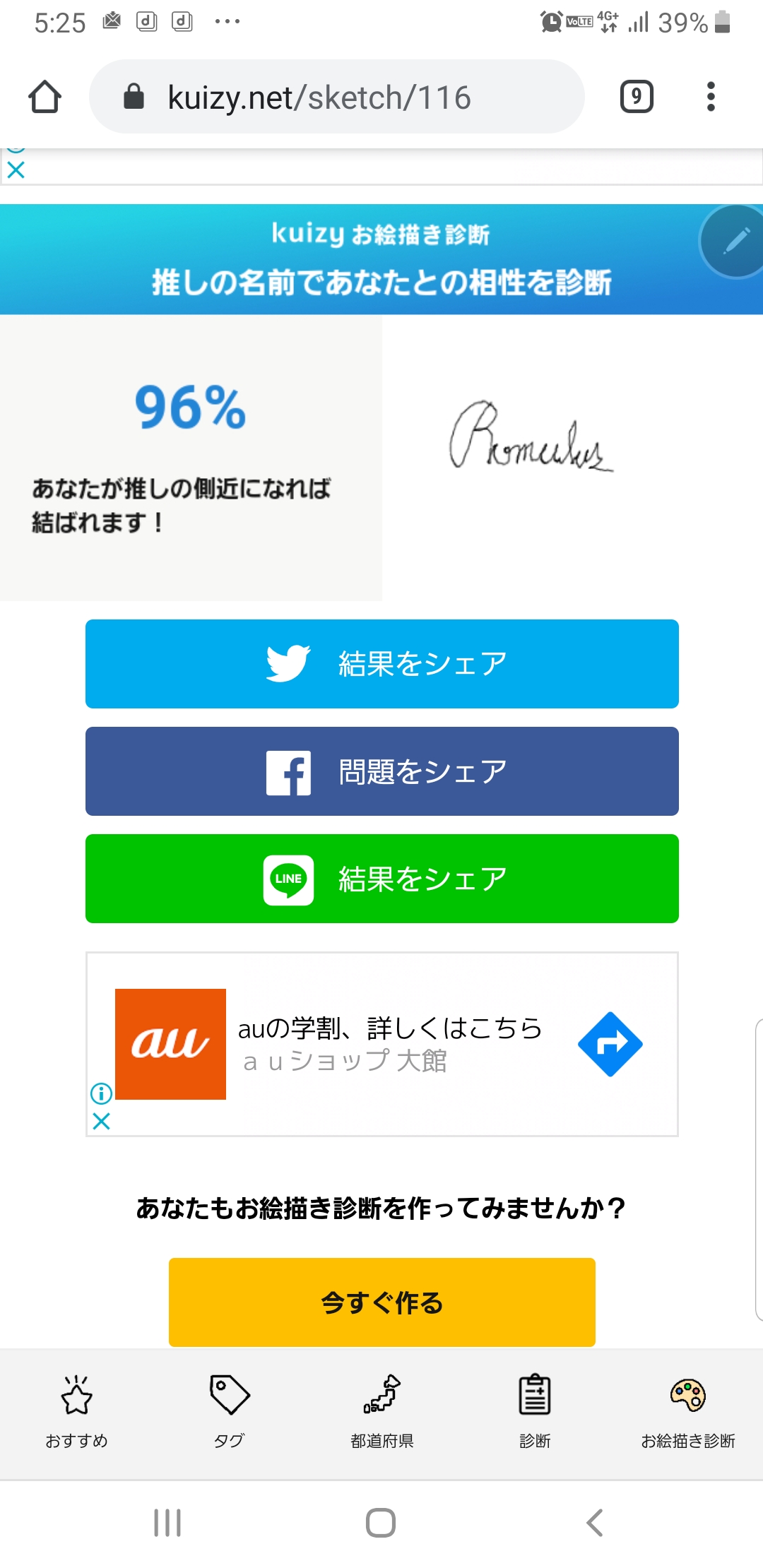The image size is (763, 1568).
Task: Tap the pencil edit icon
Action: (736, 242)
